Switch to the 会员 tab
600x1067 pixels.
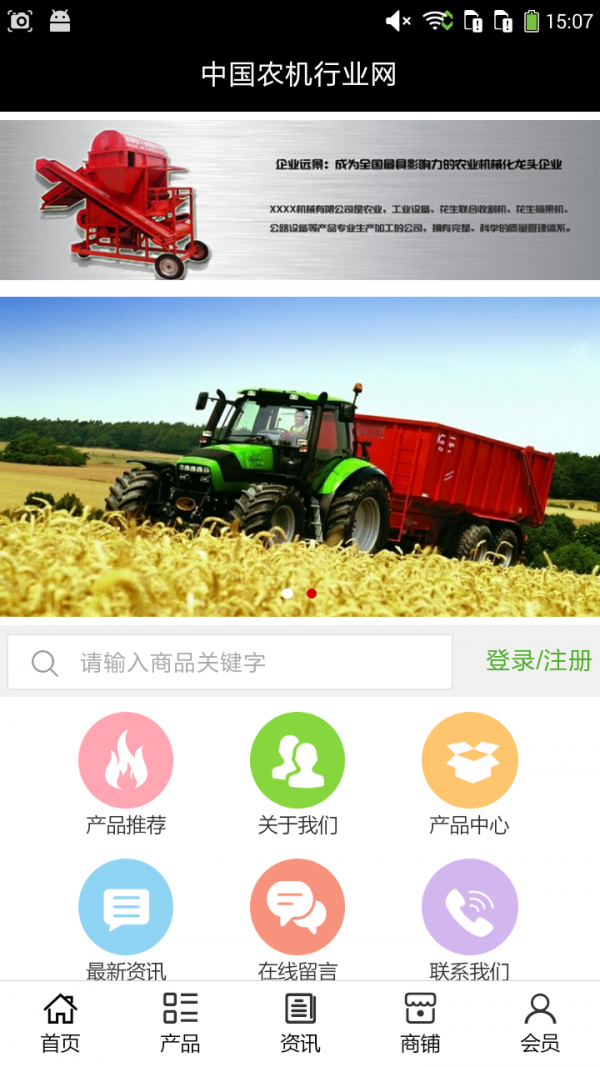coord(540,1023)
